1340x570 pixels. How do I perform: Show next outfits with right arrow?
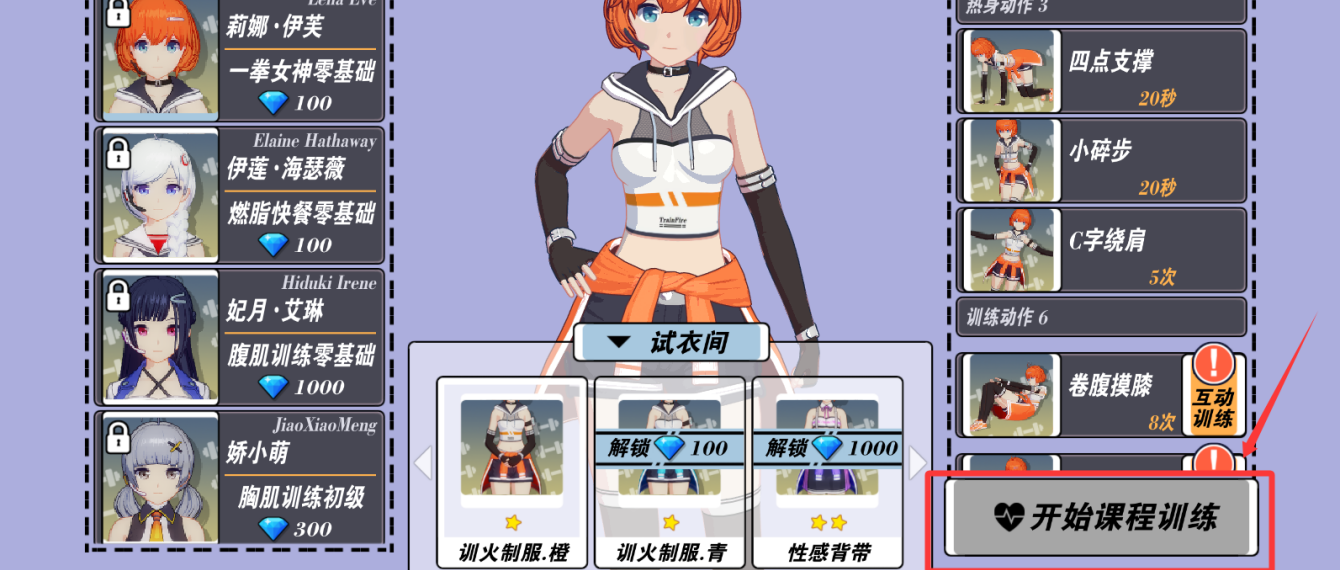pyautogui.click(x=918, y=463)
